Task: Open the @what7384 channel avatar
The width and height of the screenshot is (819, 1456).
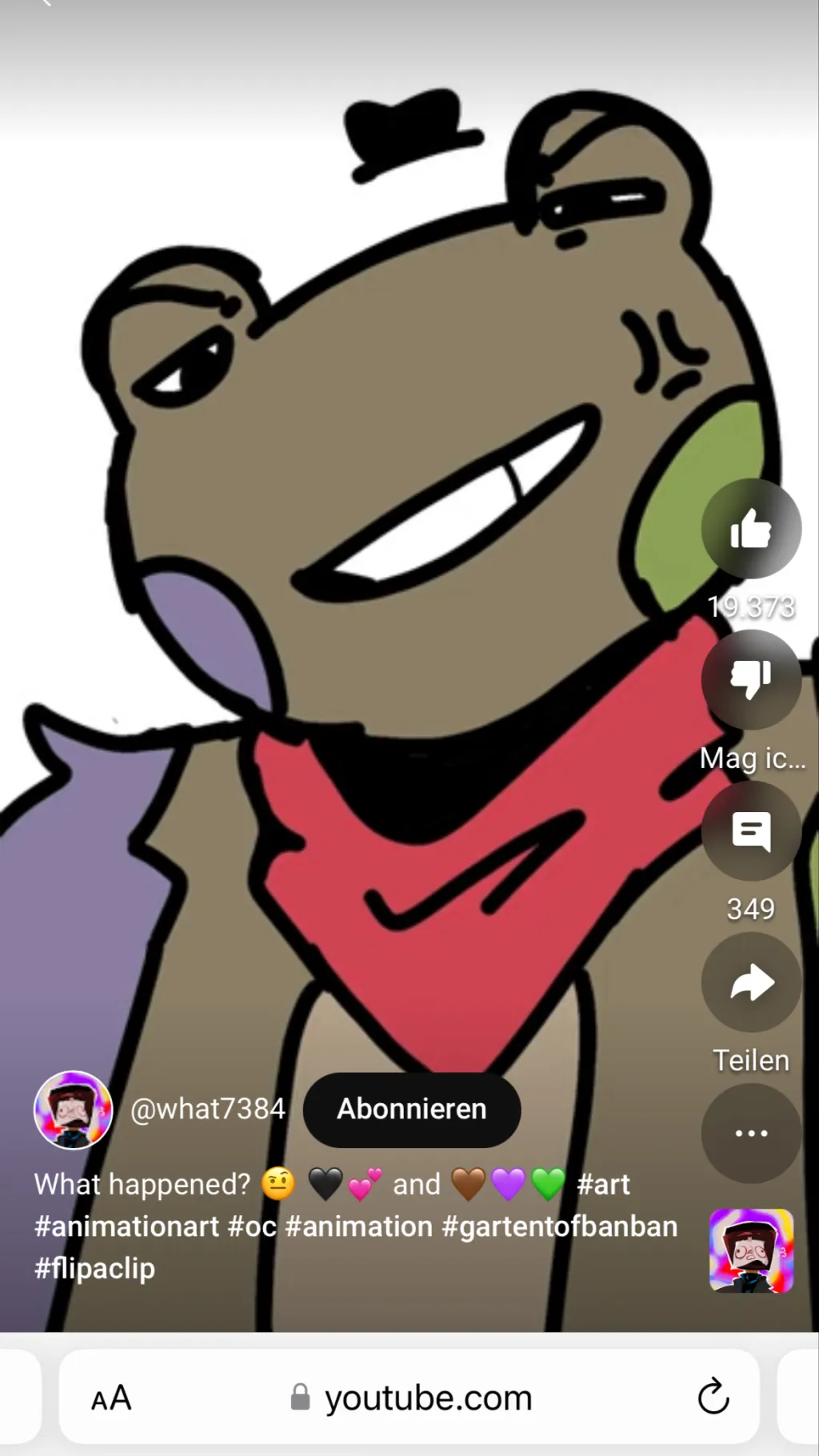Action: coord(73,1110)
